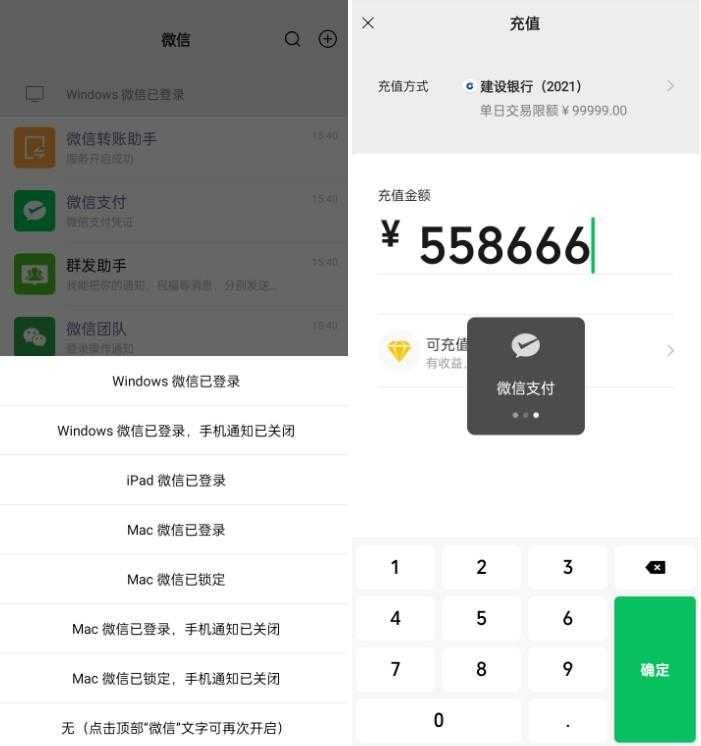Image resolution: width=701 pixels, height=746 pixels.
Task: Add a decimal point on keypad
Action: 567,720
